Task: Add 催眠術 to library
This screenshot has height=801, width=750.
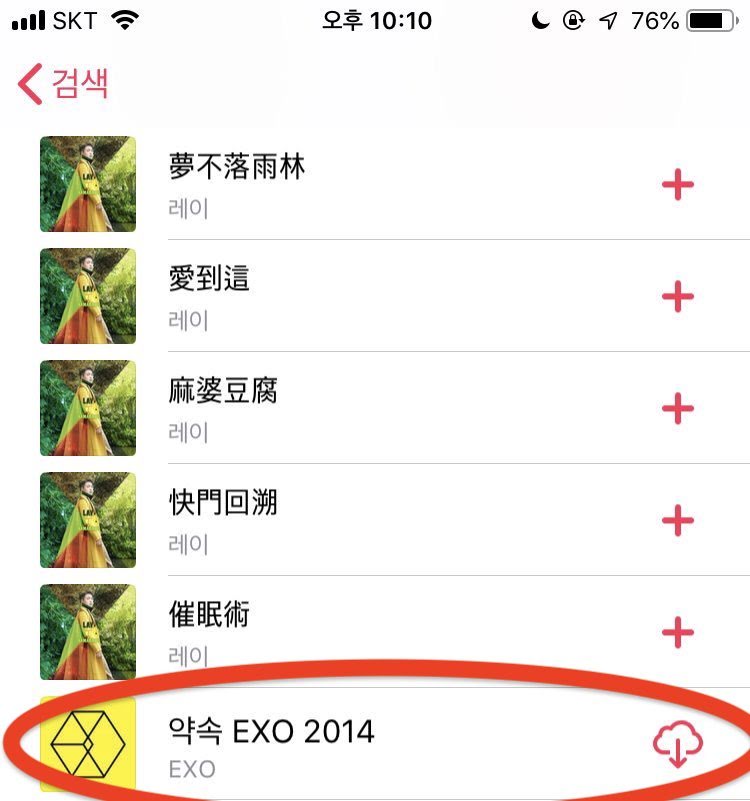Action: coord(677,632)
